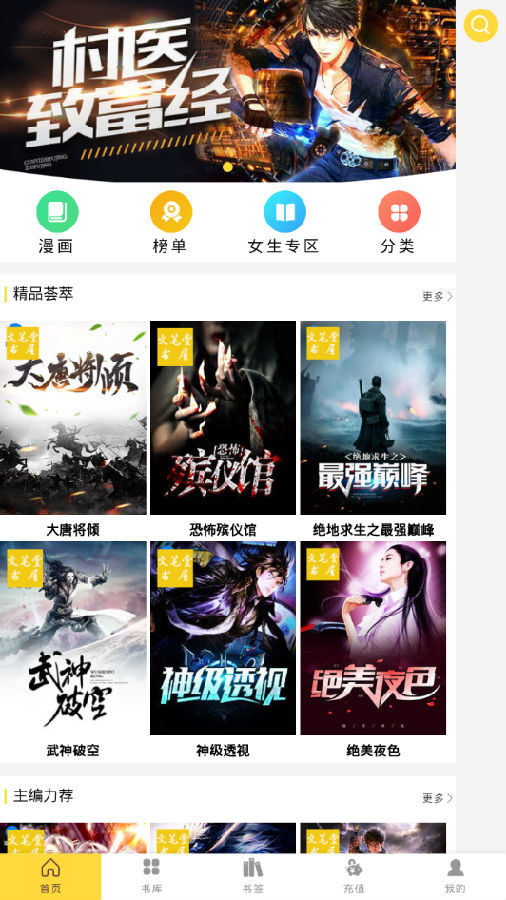Screen dimensions: 506x900
Task: Open the book 大唐将倾
Action: pos(73,429)
